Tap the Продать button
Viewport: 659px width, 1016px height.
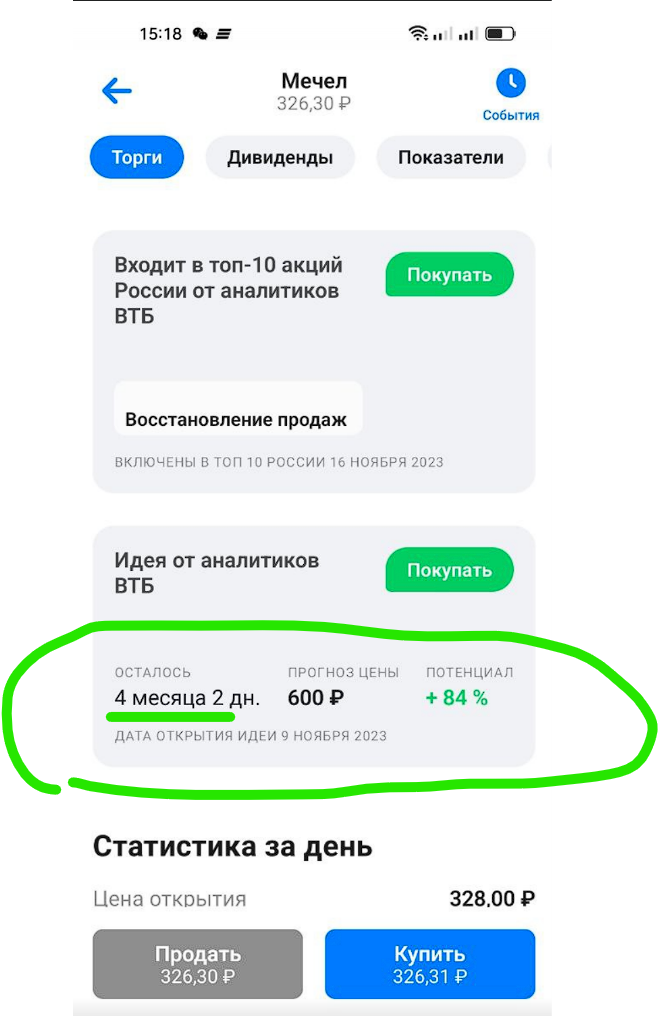click(198, 965)
